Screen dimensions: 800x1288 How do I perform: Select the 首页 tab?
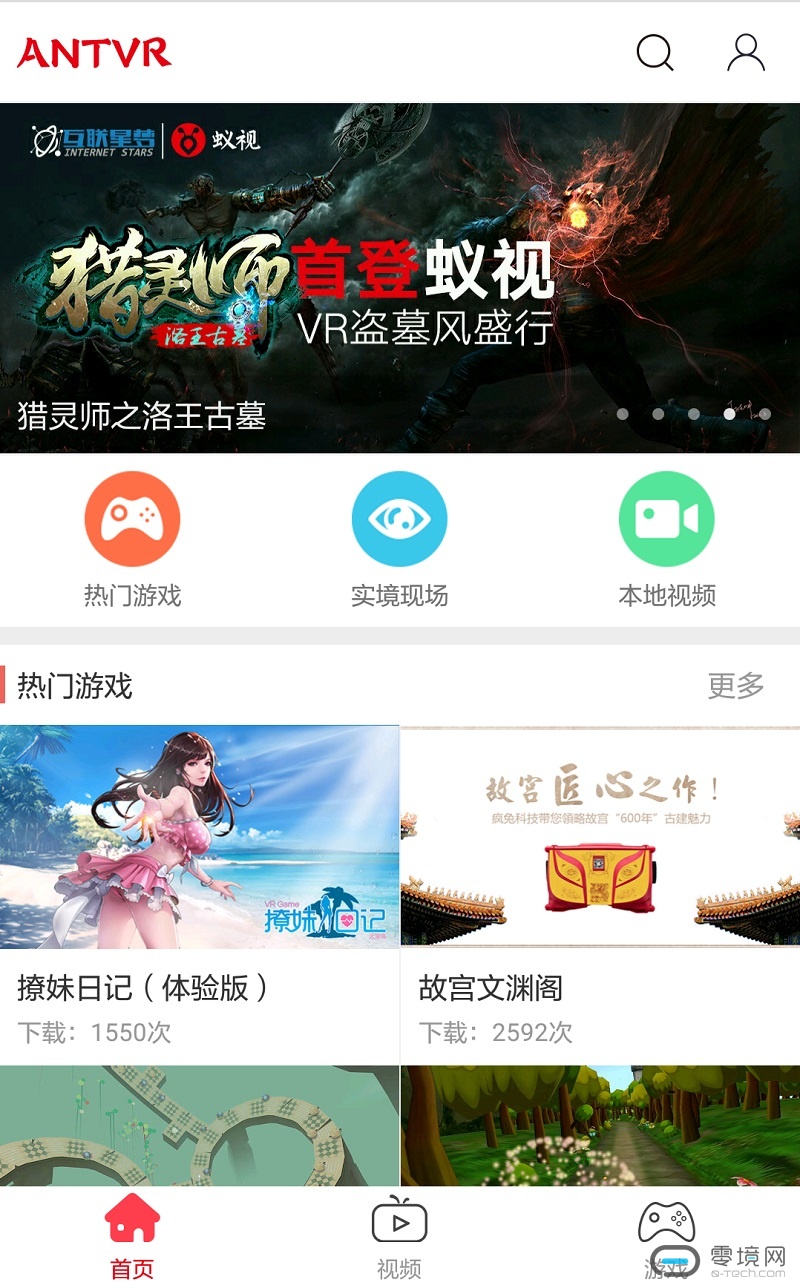(x=132, y=1237)
